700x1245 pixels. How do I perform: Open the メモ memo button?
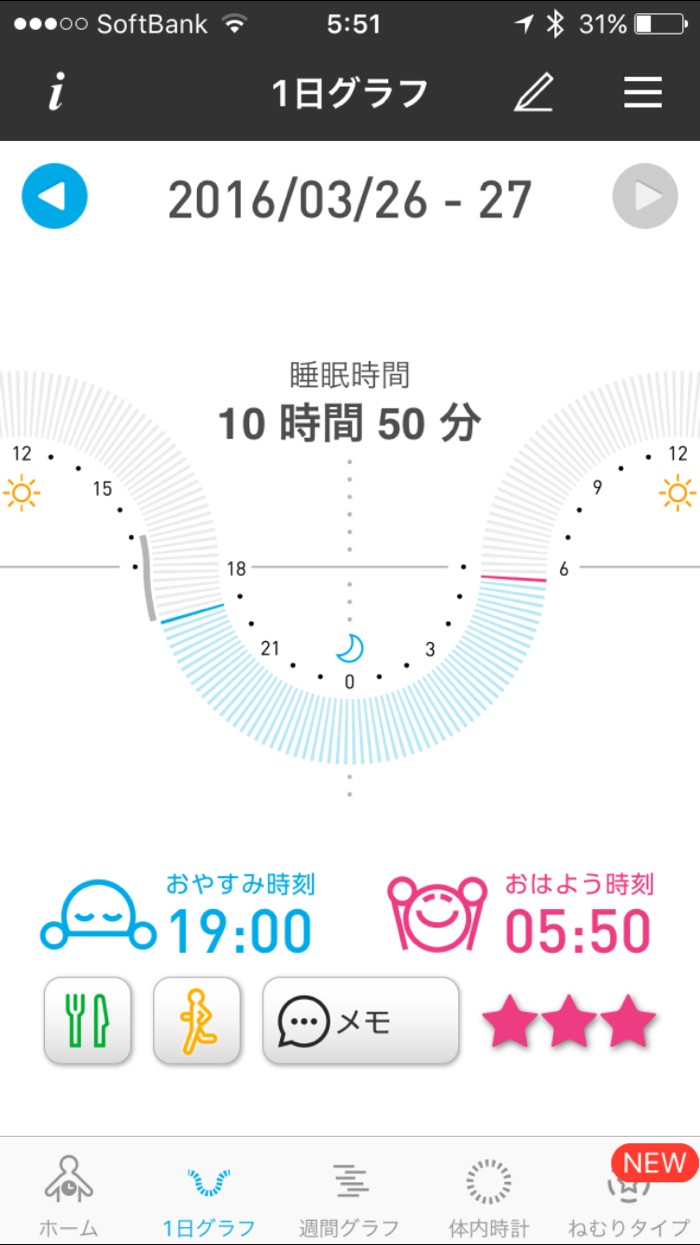point(360,1020)
